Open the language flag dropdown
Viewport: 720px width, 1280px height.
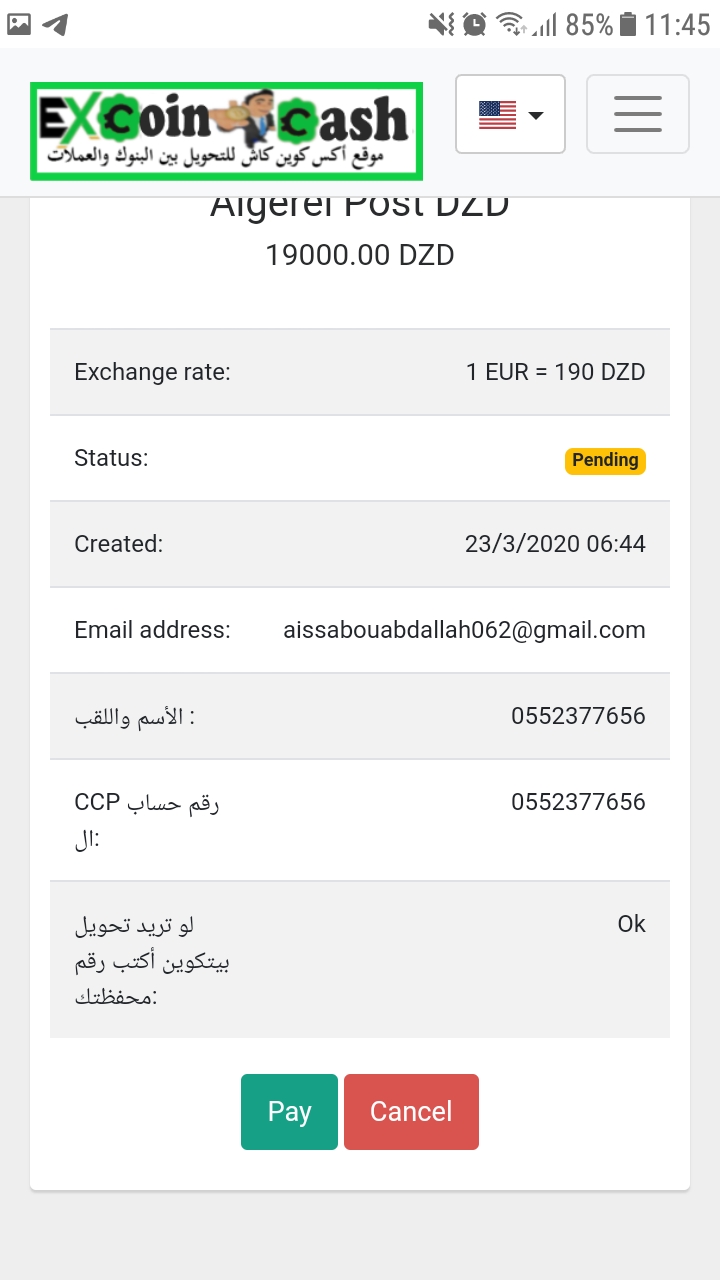(510, 114)
